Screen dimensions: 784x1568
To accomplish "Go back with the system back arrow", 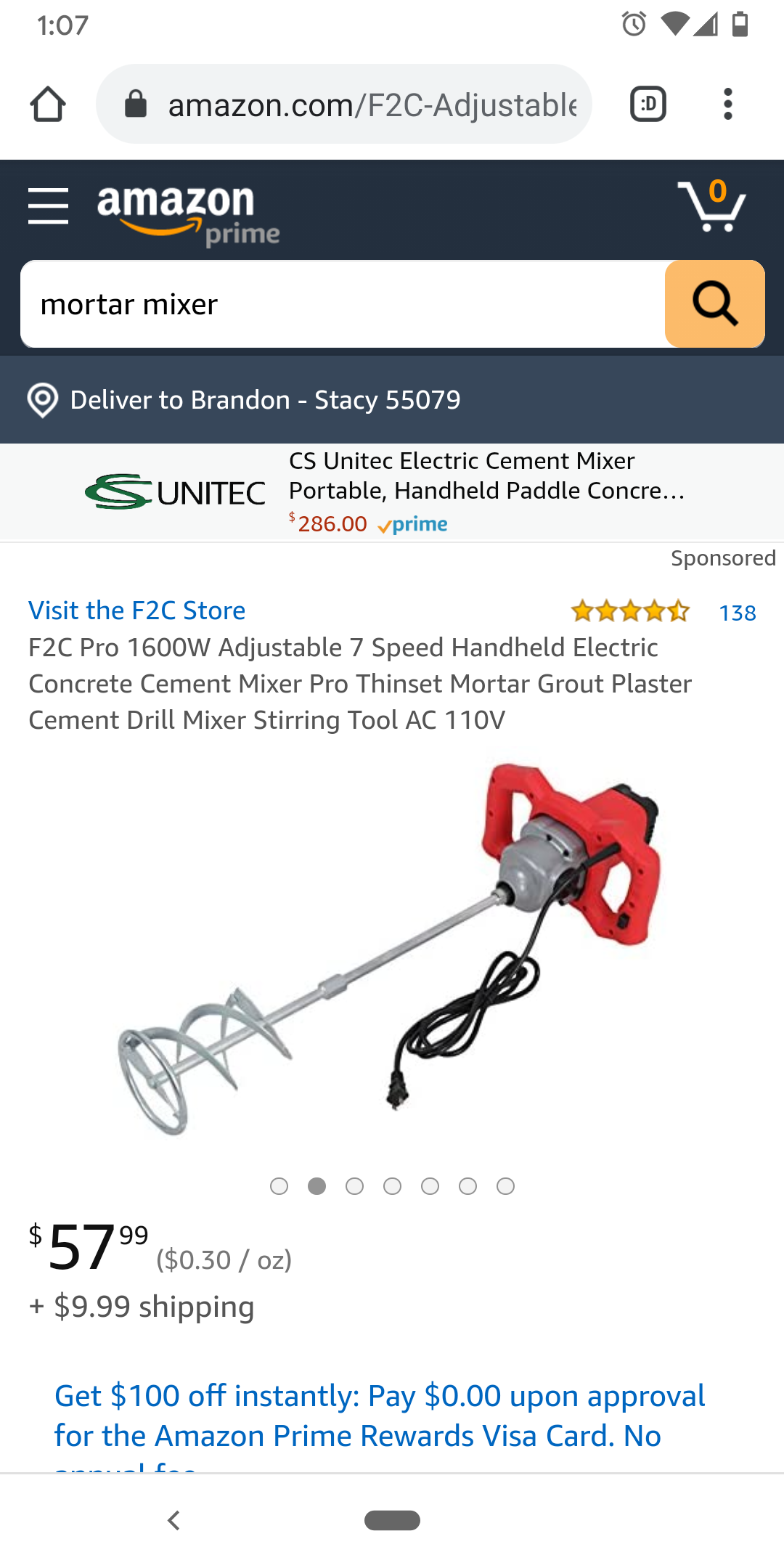I will pos(173,1520).
